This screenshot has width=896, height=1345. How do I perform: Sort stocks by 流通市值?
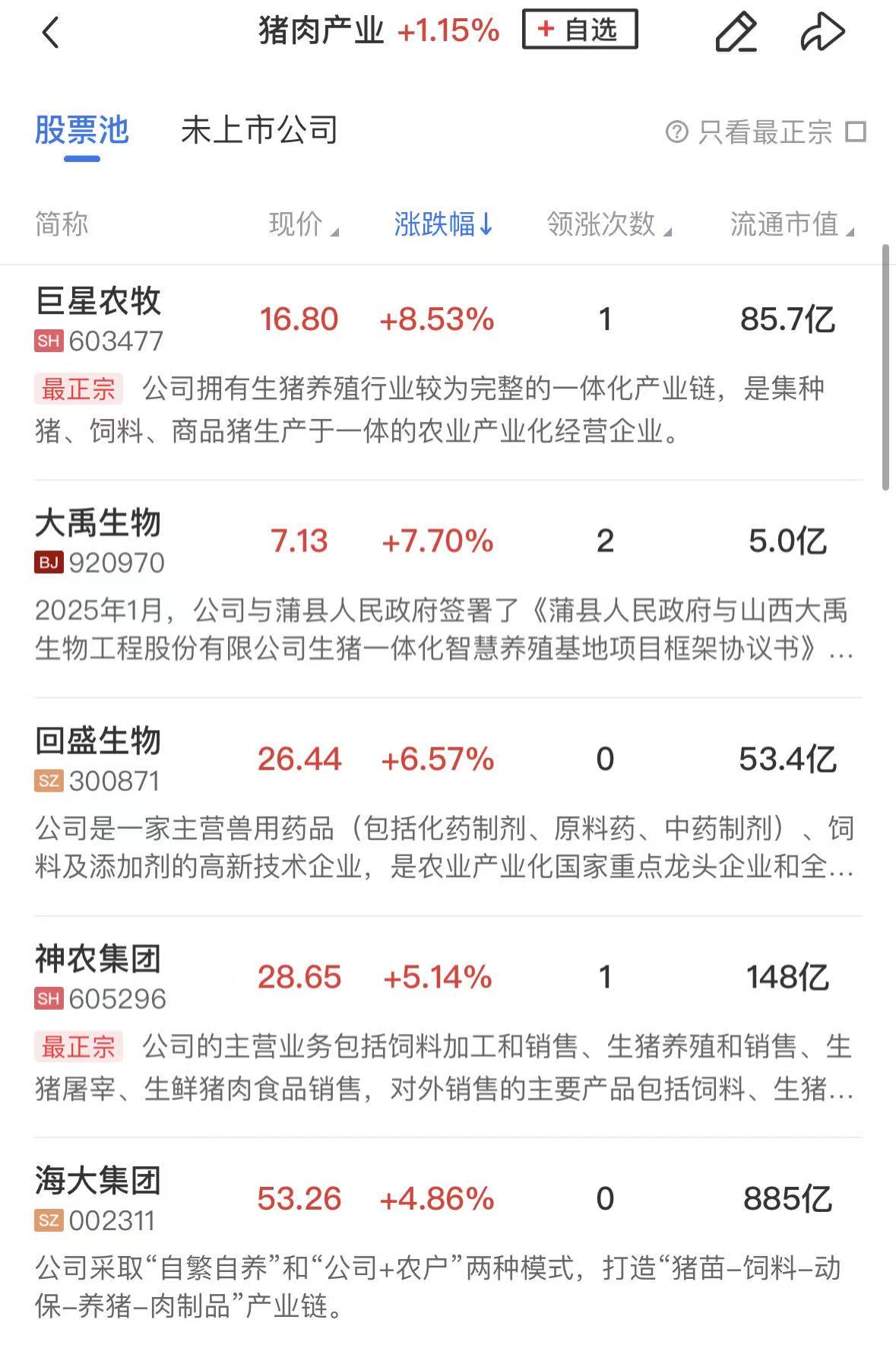(x=791, y=224)
